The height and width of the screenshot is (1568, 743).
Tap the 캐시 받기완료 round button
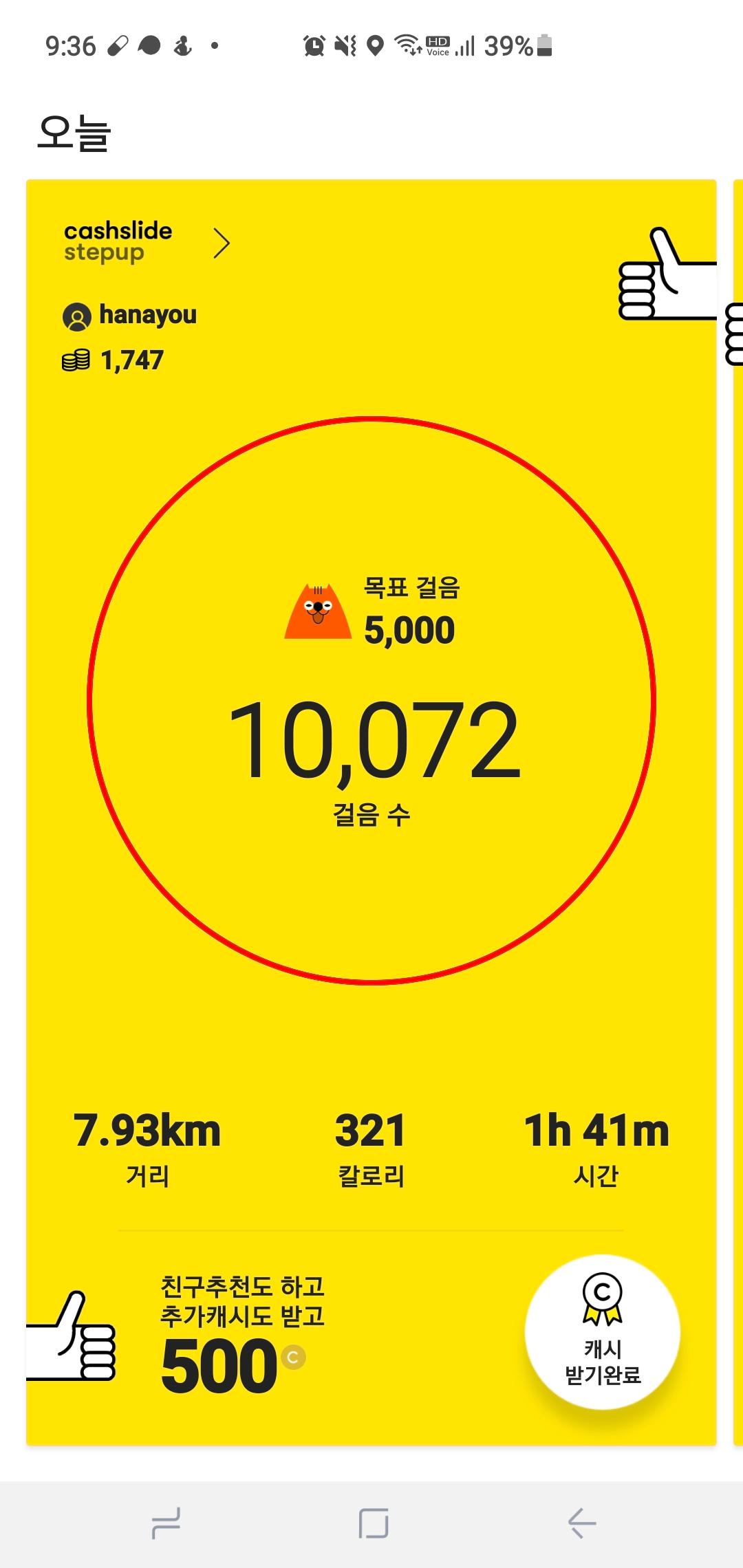[x=603, y=1331]
